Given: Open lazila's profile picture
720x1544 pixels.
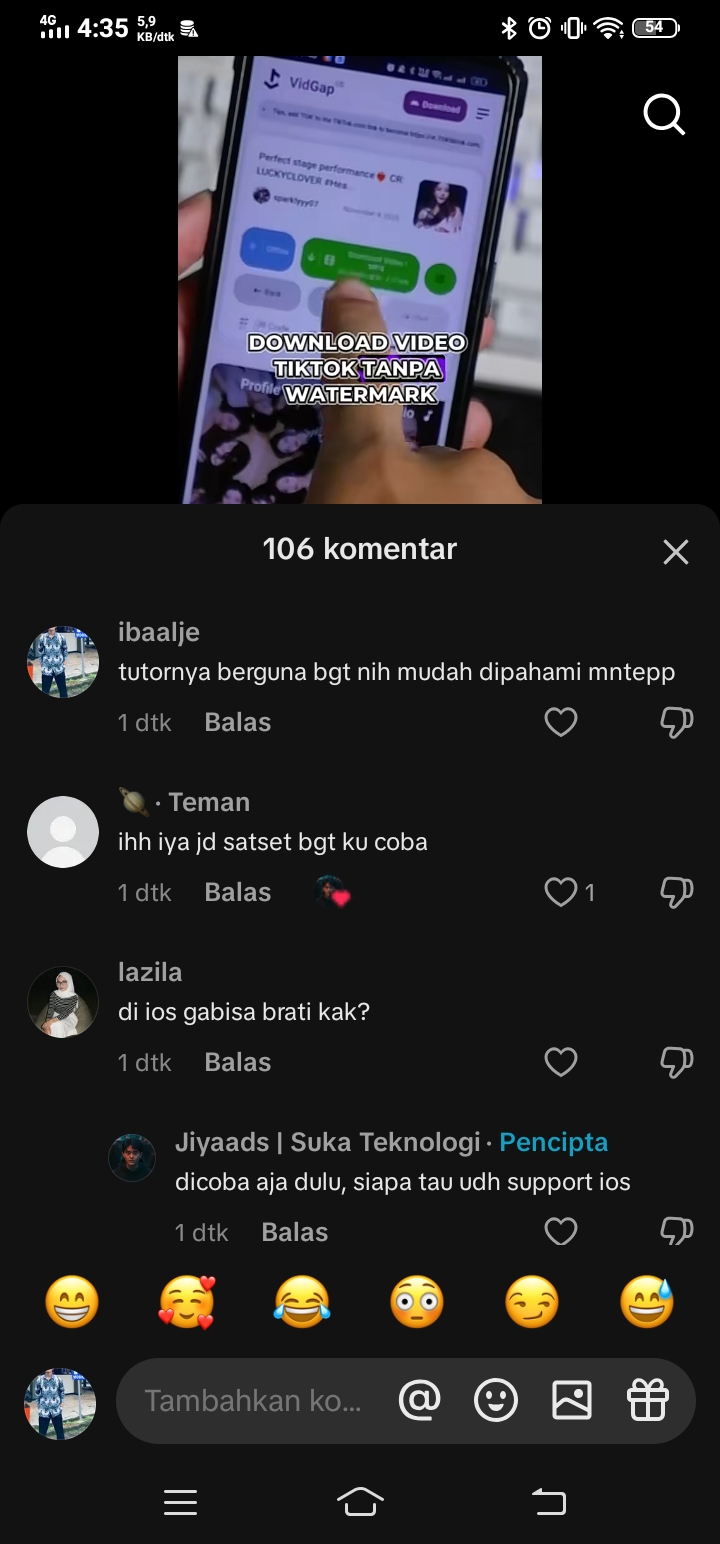Looking at the screenshot, I should pyautogui.click(x=63, y=1002).
